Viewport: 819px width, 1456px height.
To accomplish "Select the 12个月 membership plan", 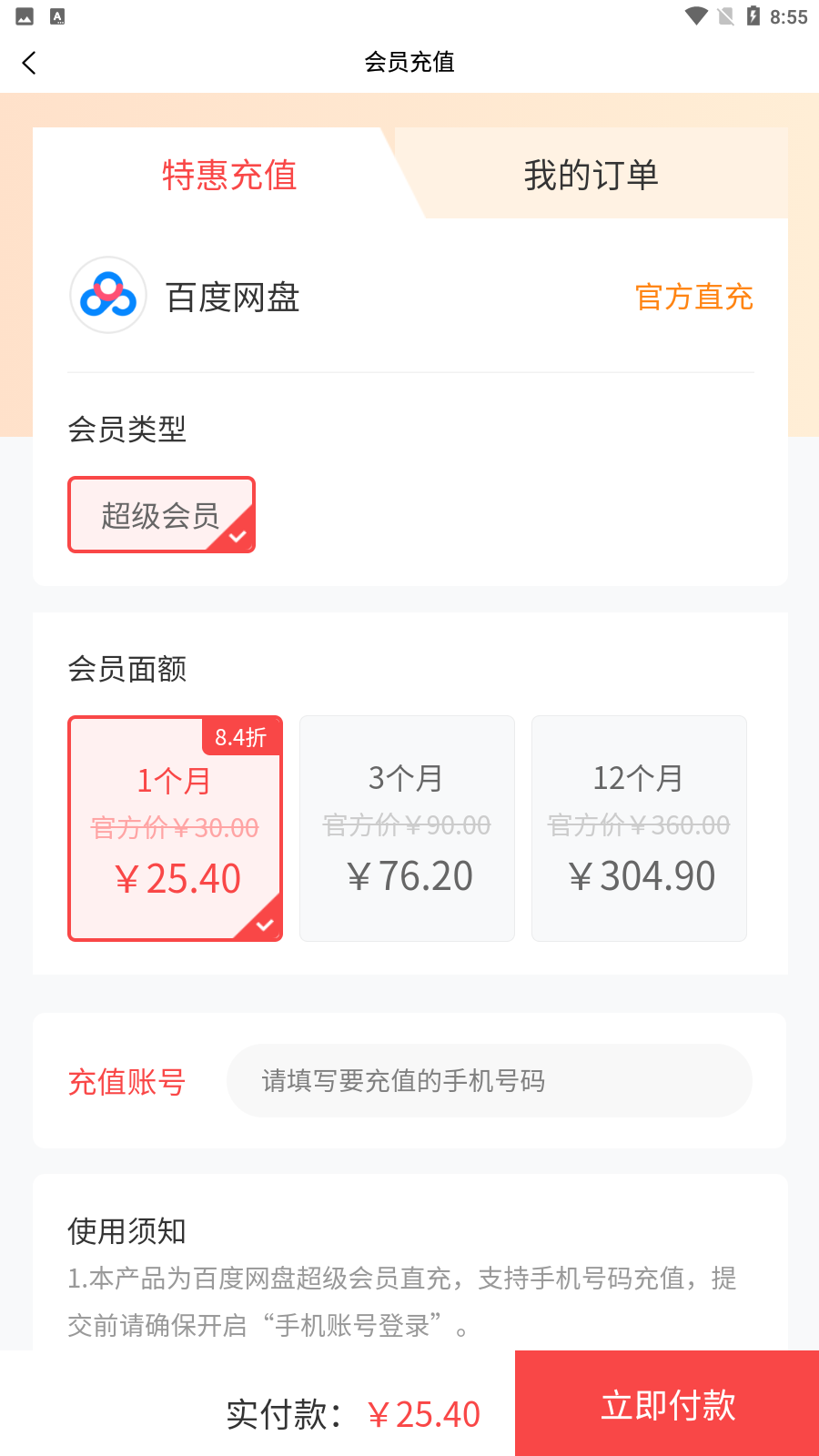I will pyautogui.click(x=639, y=827).
